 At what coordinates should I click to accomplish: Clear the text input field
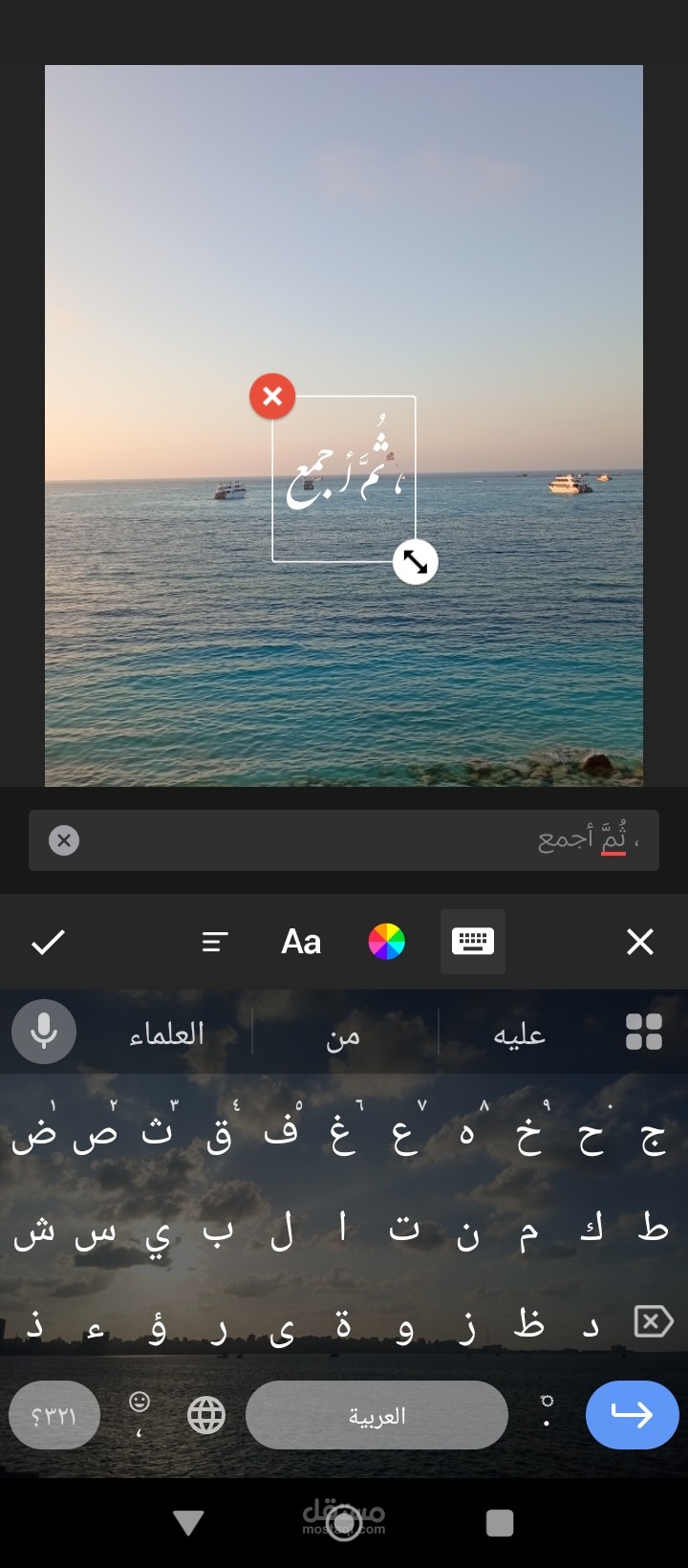[x=64, y=840]
